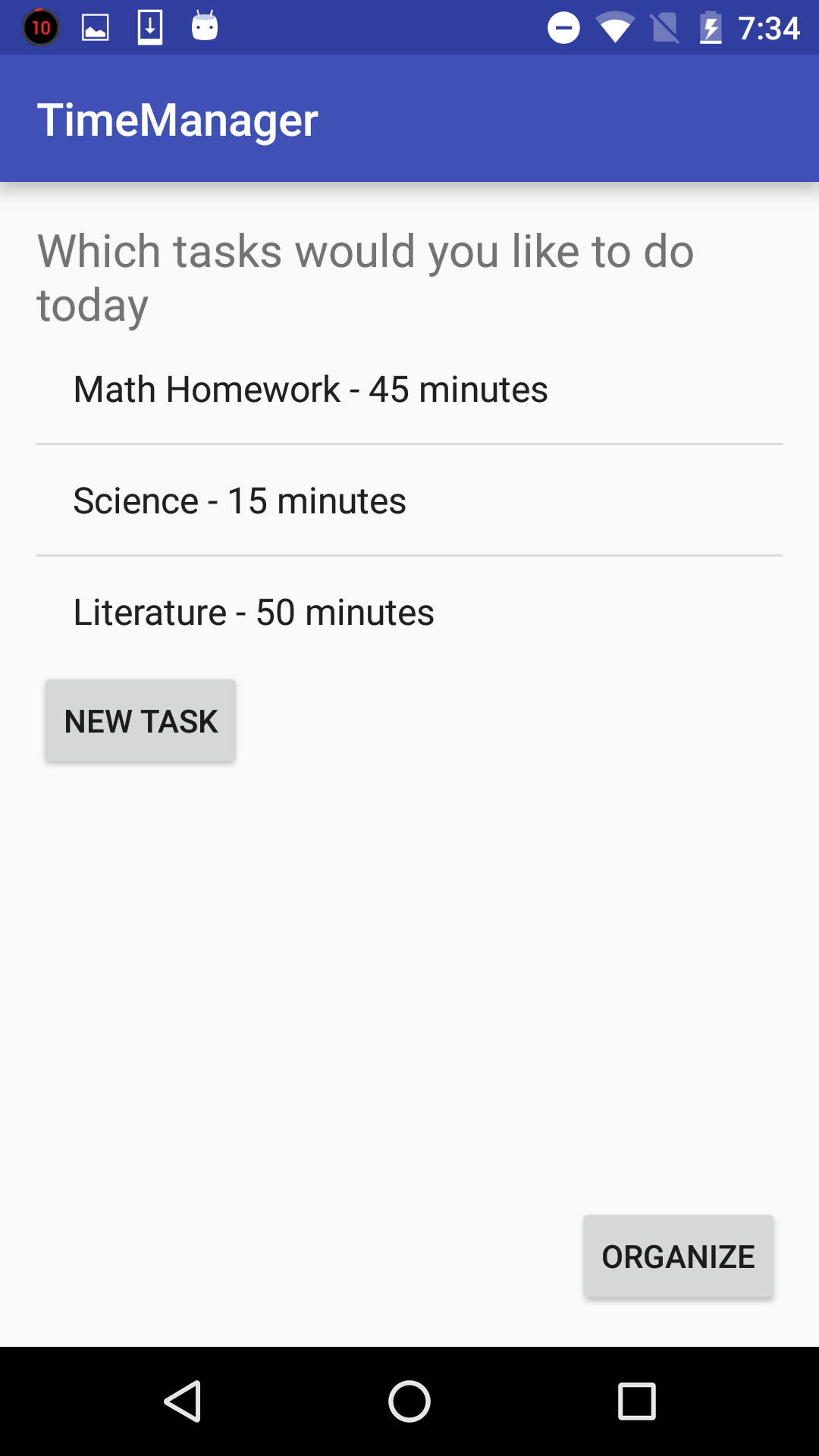819x1456 pixels.
Task: Tap the New Task button
Action: click(x=141, y=721)
